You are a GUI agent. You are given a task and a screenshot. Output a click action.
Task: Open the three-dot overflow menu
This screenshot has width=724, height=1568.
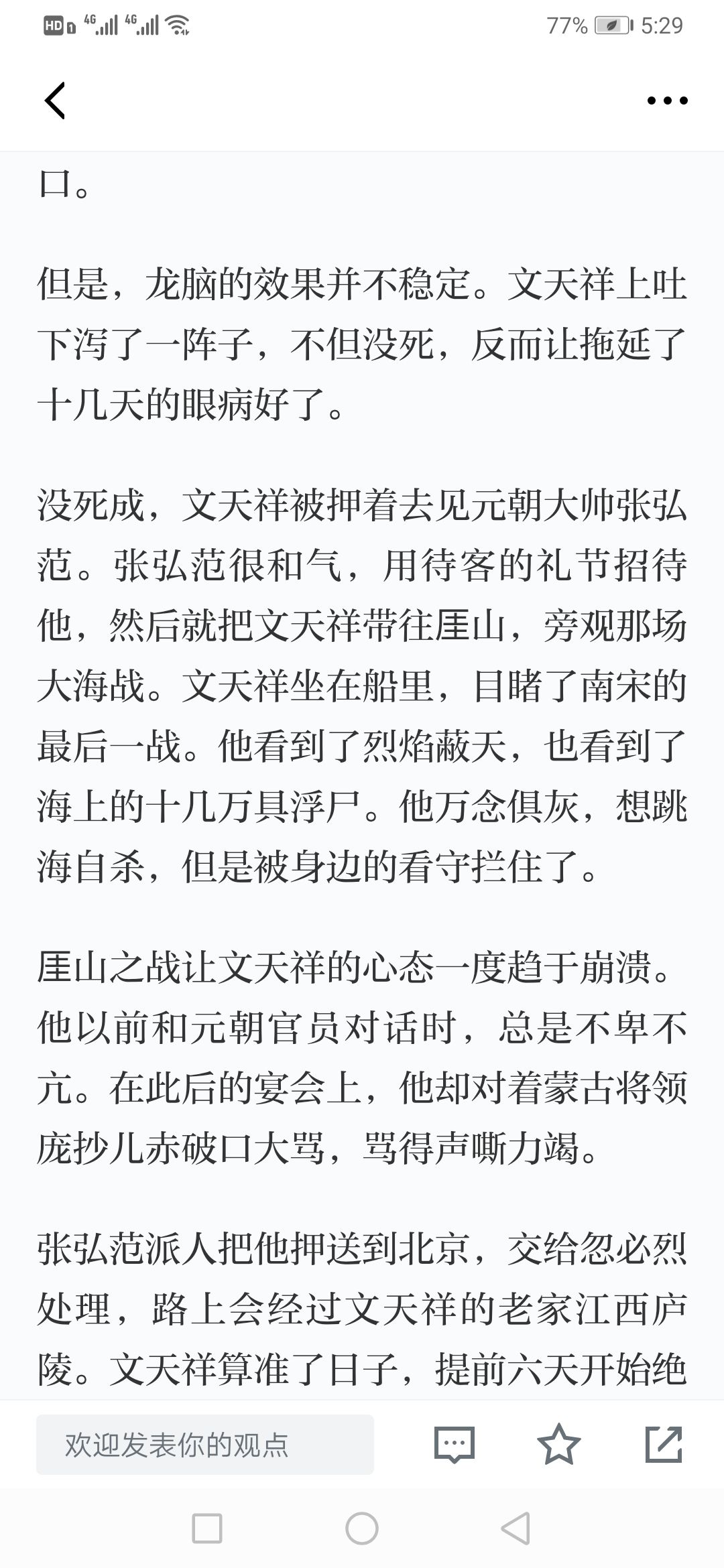pyautogui.click(x=667, y=101)
